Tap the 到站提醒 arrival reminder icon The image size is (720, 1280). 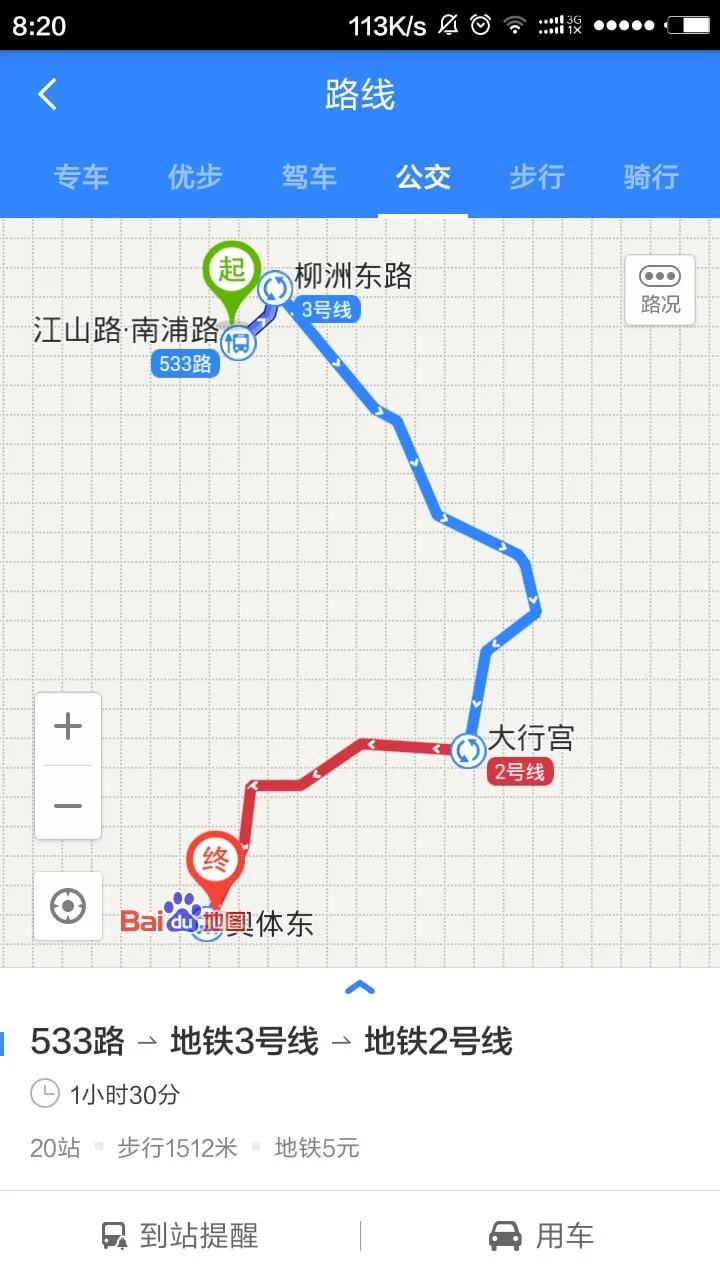click(x=113, y=1236)
